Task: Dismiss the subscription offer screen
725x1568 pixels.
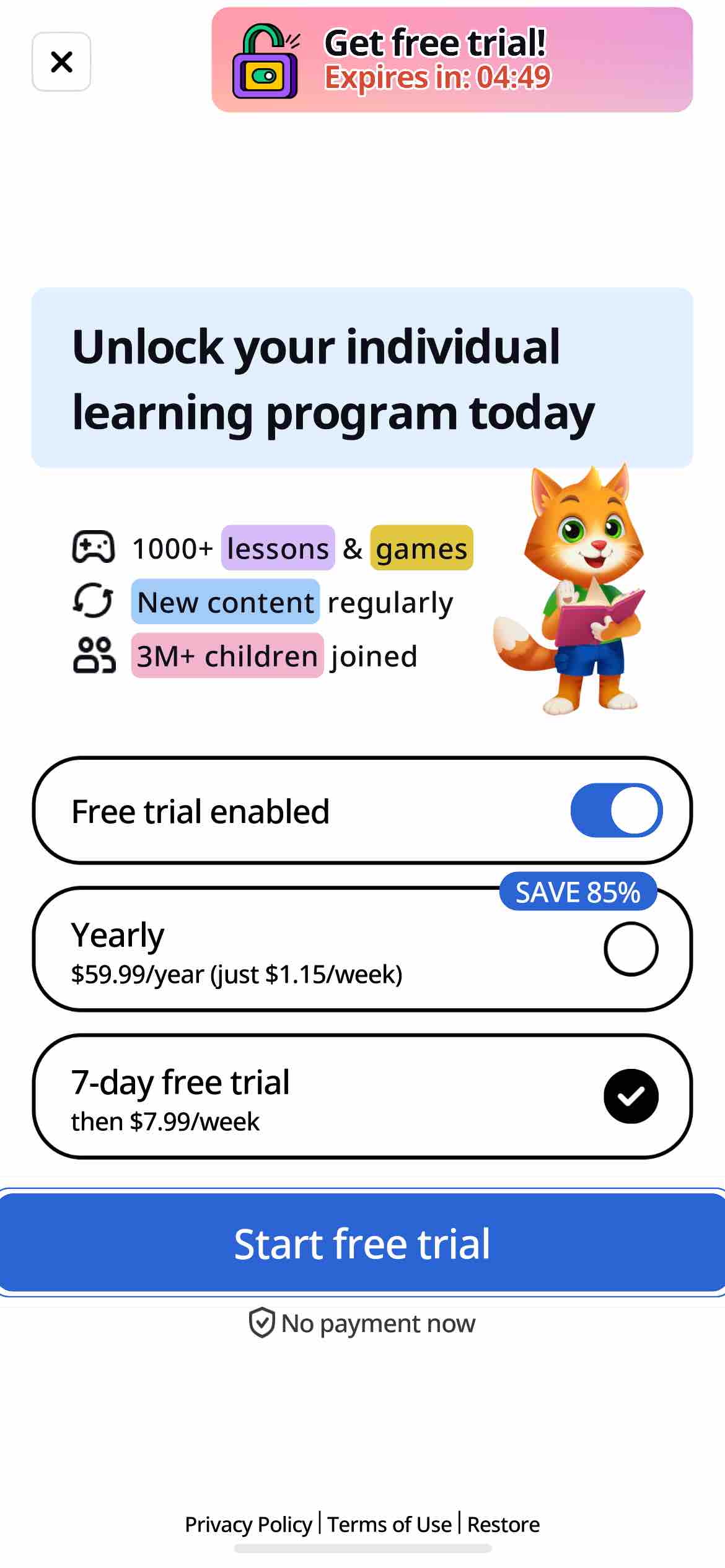Action: 61,62
